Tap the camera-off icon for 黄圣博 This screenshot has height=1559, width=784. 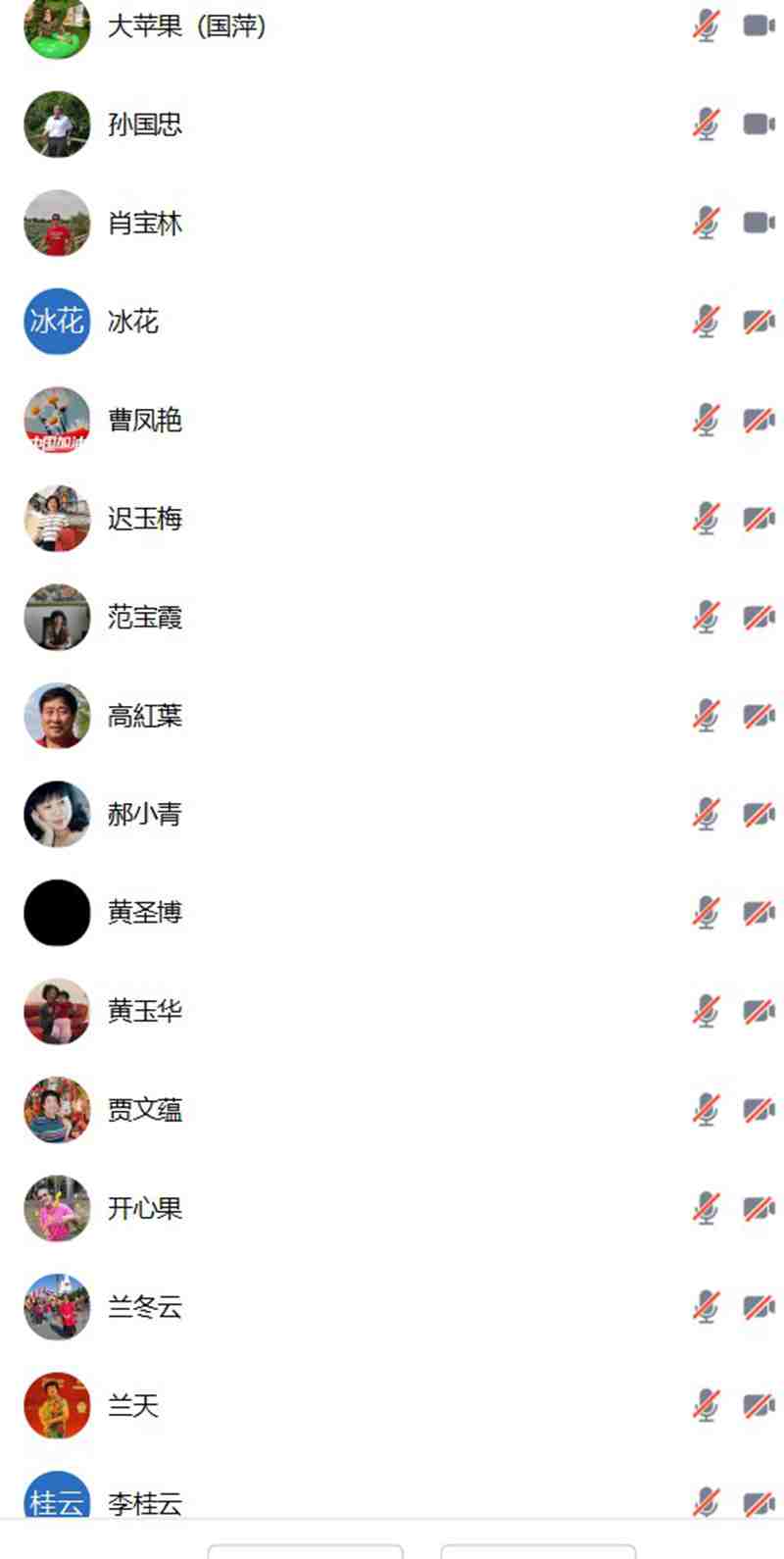pyautogui.click(x=759, y=913)
